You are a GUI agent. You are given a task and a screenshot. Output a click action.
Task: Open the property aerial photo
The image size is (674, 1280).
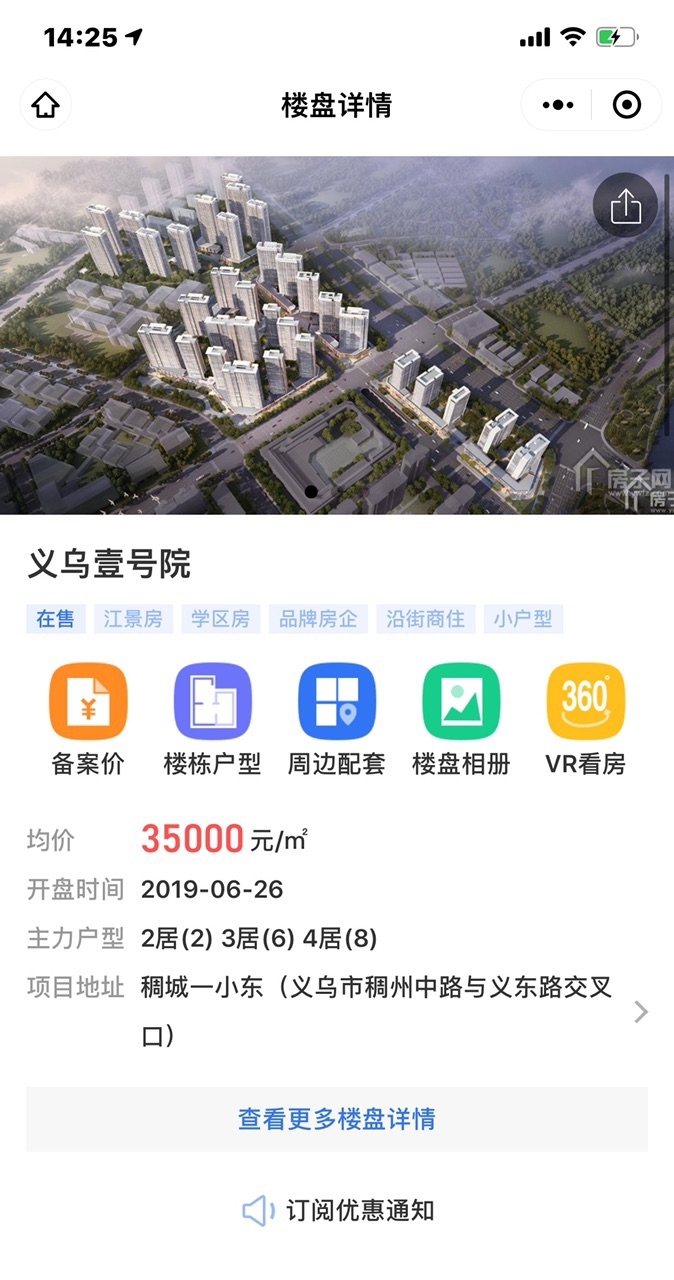coord(300,340)
